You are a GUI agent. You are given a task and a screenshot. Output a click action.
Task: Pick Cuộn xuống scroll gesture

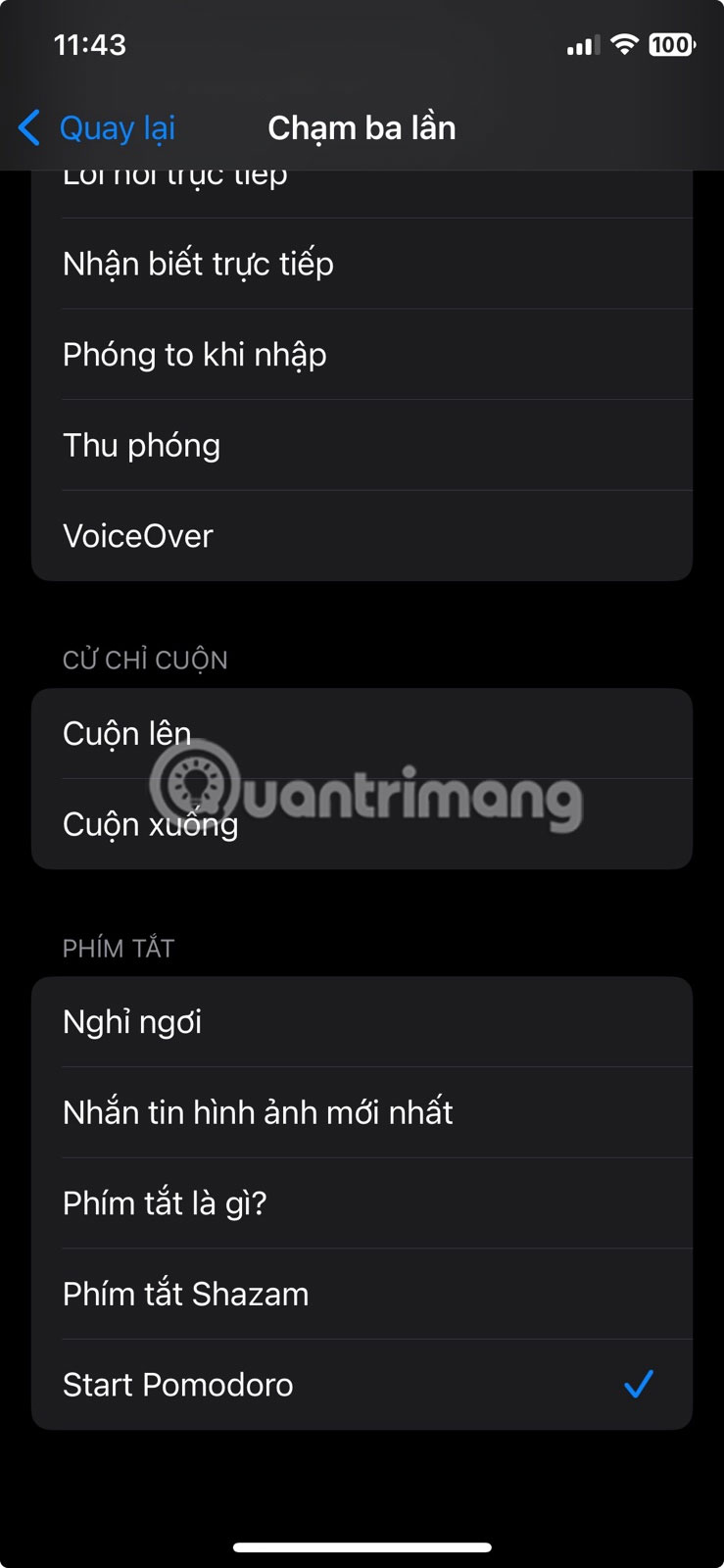[362, 824]
